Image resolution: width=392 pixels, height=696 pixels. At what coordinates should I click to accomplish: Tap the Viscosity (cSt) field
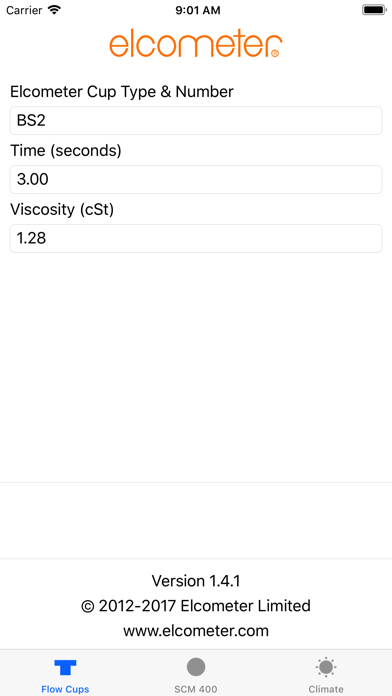pyautogui.click(x=196, y=238)
